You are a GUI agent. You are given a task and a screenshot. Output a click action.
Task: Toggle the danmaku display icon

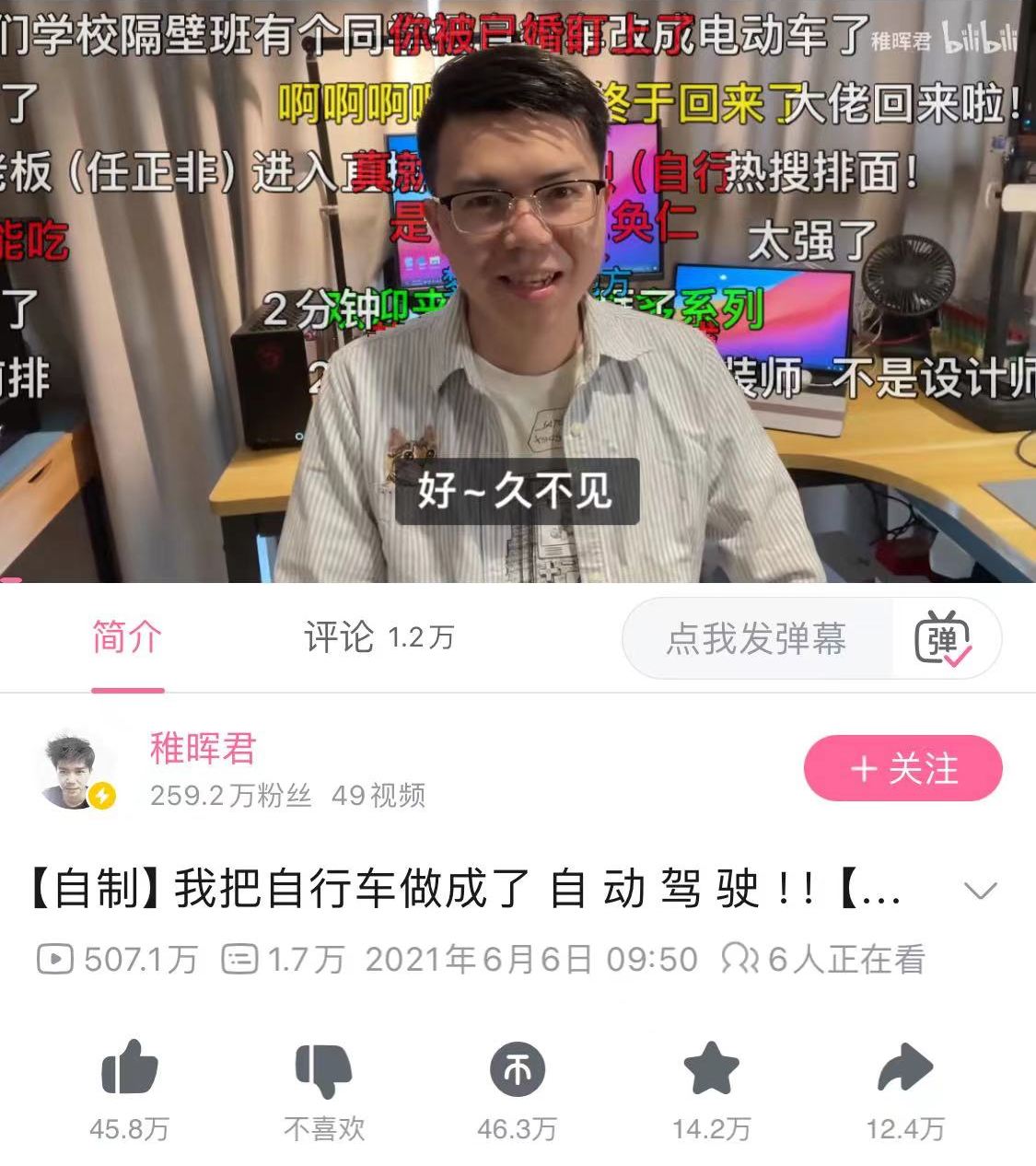click(942, 638)
